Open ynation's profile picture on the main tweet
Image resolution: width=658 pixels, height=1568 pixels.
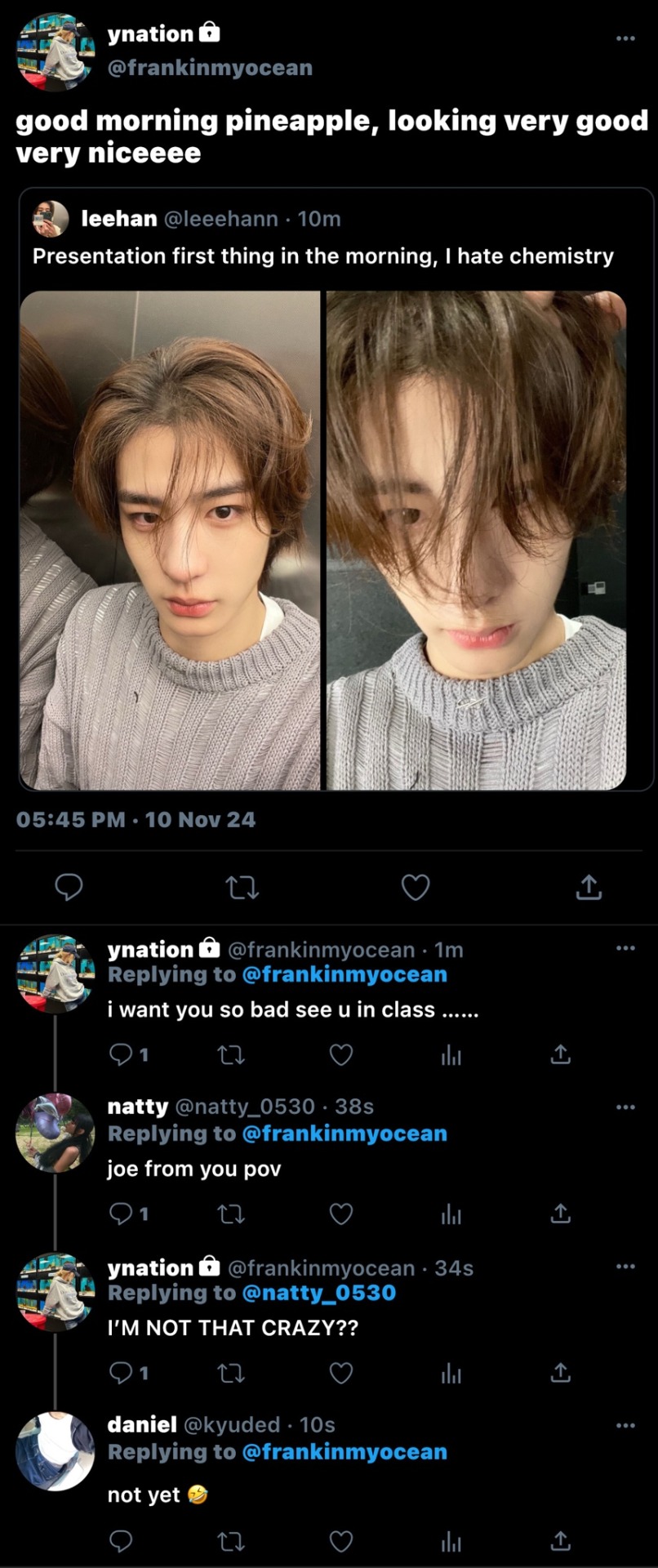pyautogui.click(x=55, y=51)
